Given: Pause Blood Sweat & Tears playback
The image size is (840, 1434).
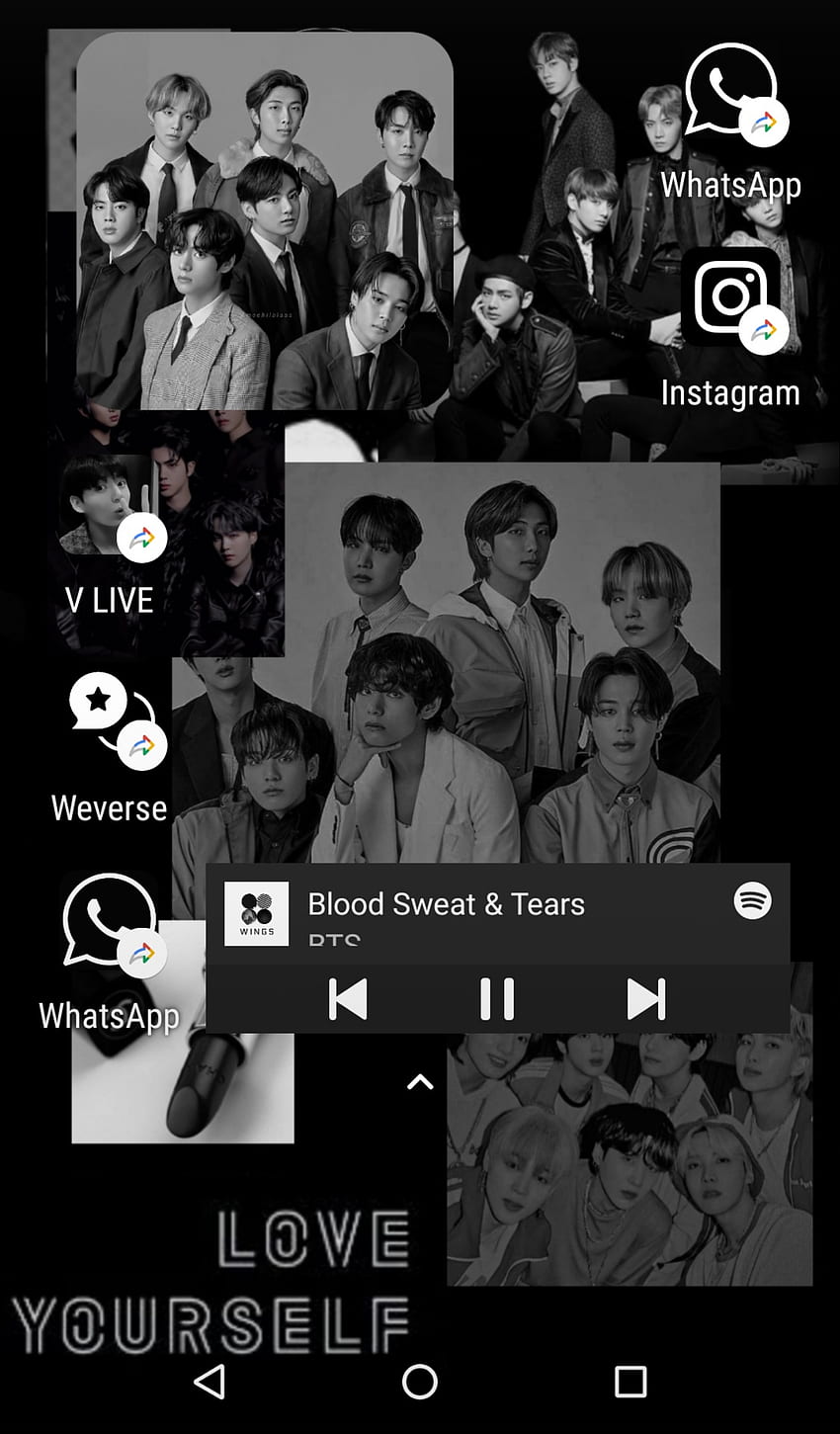Looking at the screenshot, I should tap(497, 999).
